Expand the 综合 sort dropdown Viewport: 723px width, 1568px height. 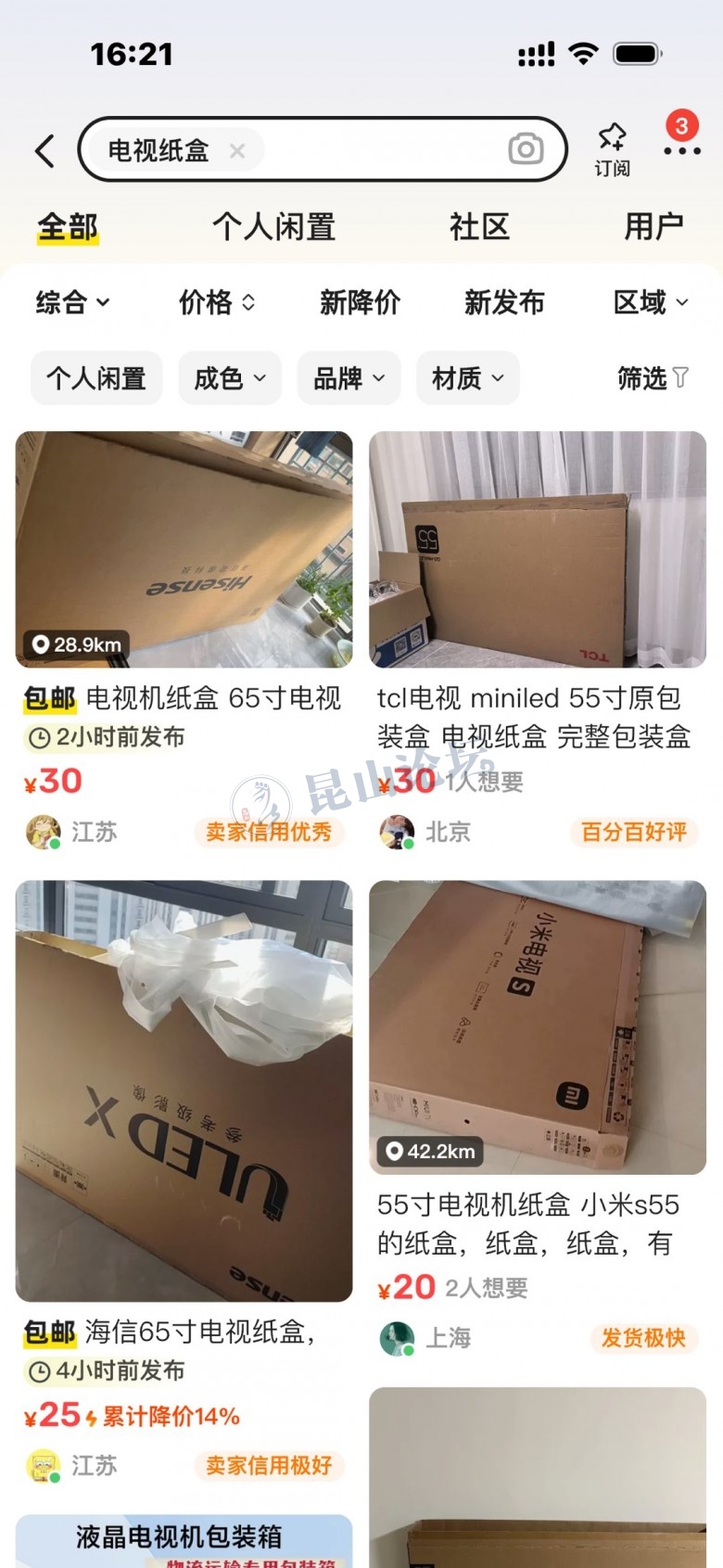click(72, 302)
